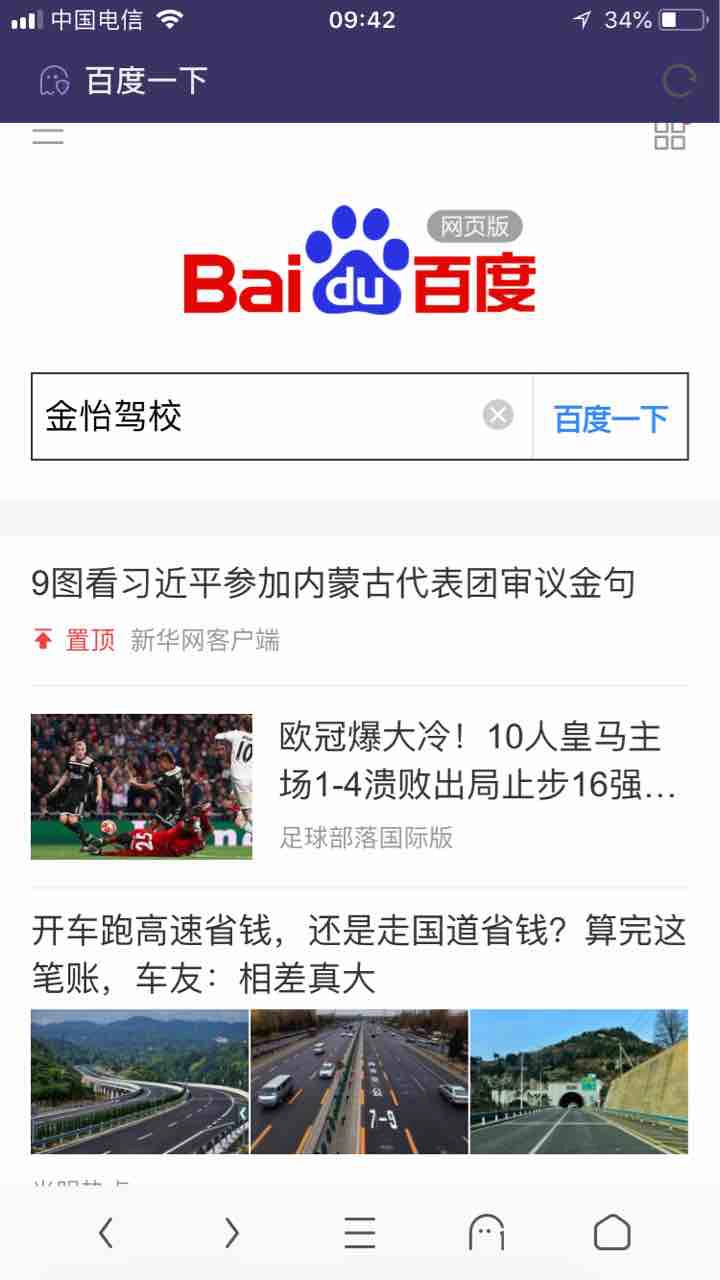The image size is (720, 1280).
Task: Open the 9图看习近平 pinned news headline
Action: (333, 582)
